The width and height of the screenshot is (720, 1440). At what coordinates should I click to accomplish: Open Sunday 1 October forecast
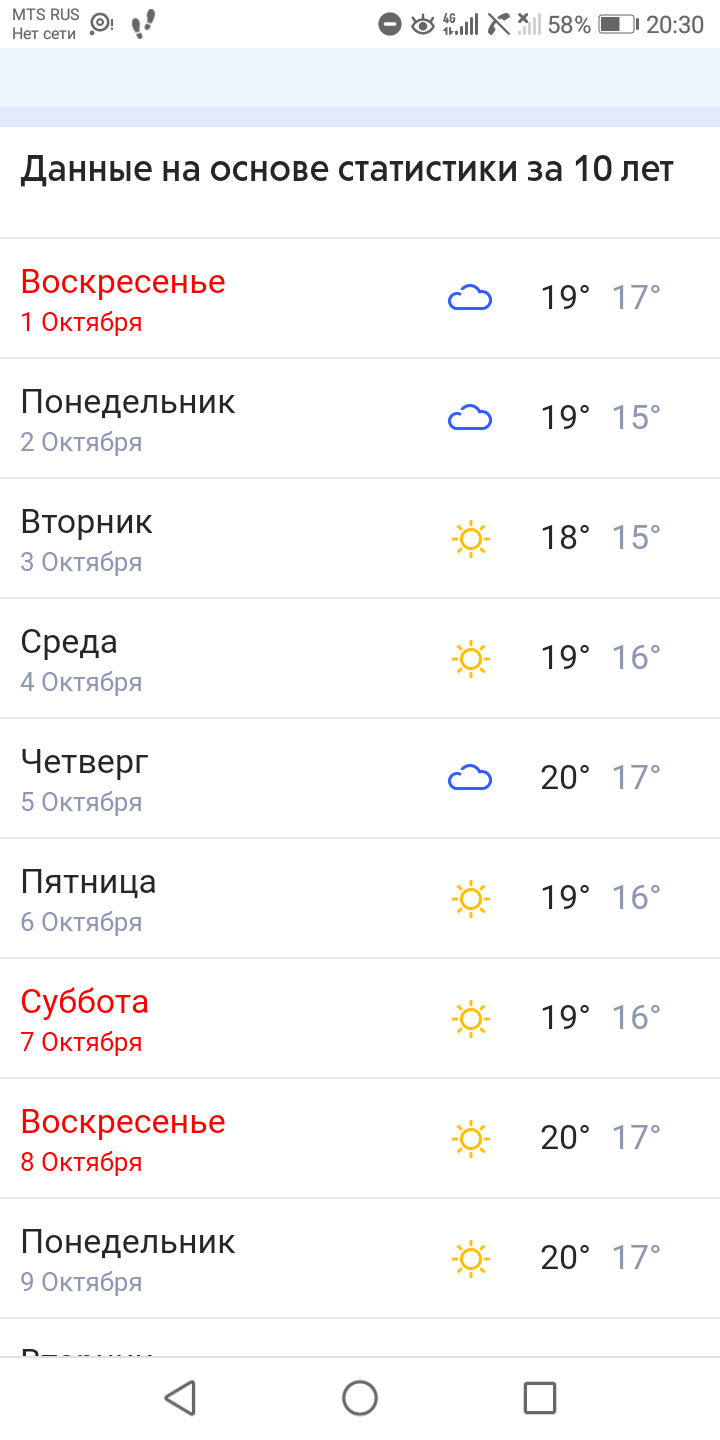[360, 298]
